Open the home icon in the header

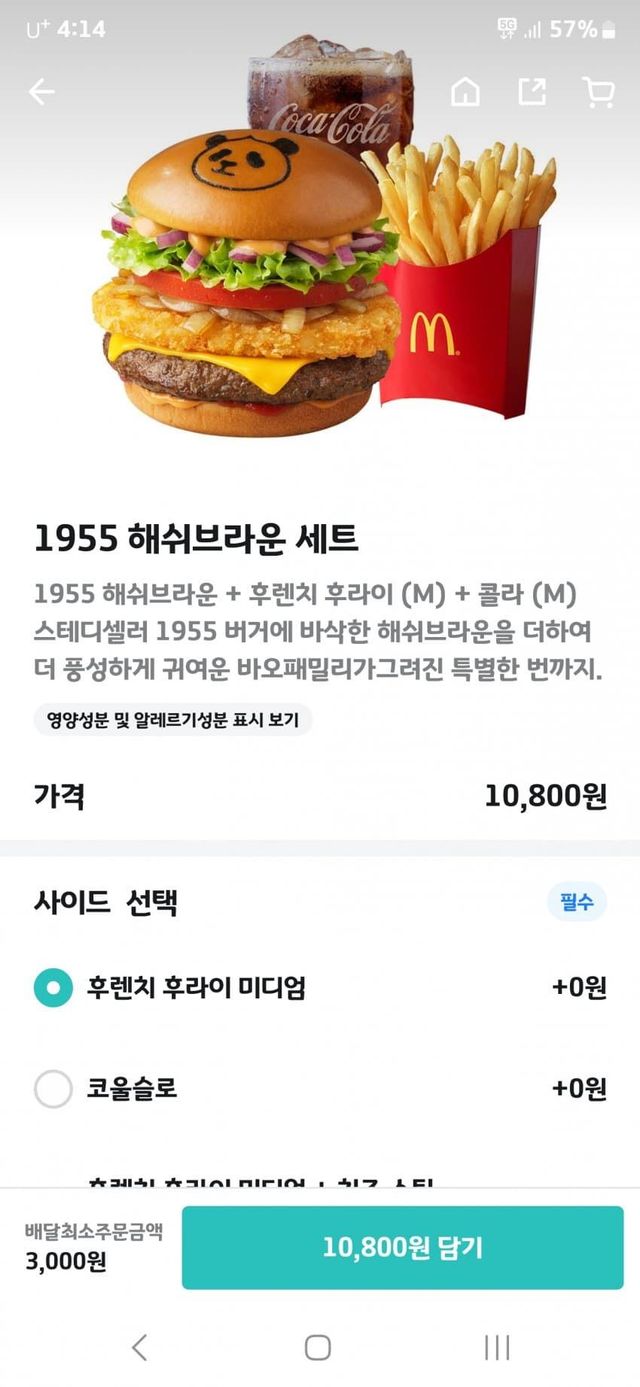pyautogui.click(x=465, y=92)
